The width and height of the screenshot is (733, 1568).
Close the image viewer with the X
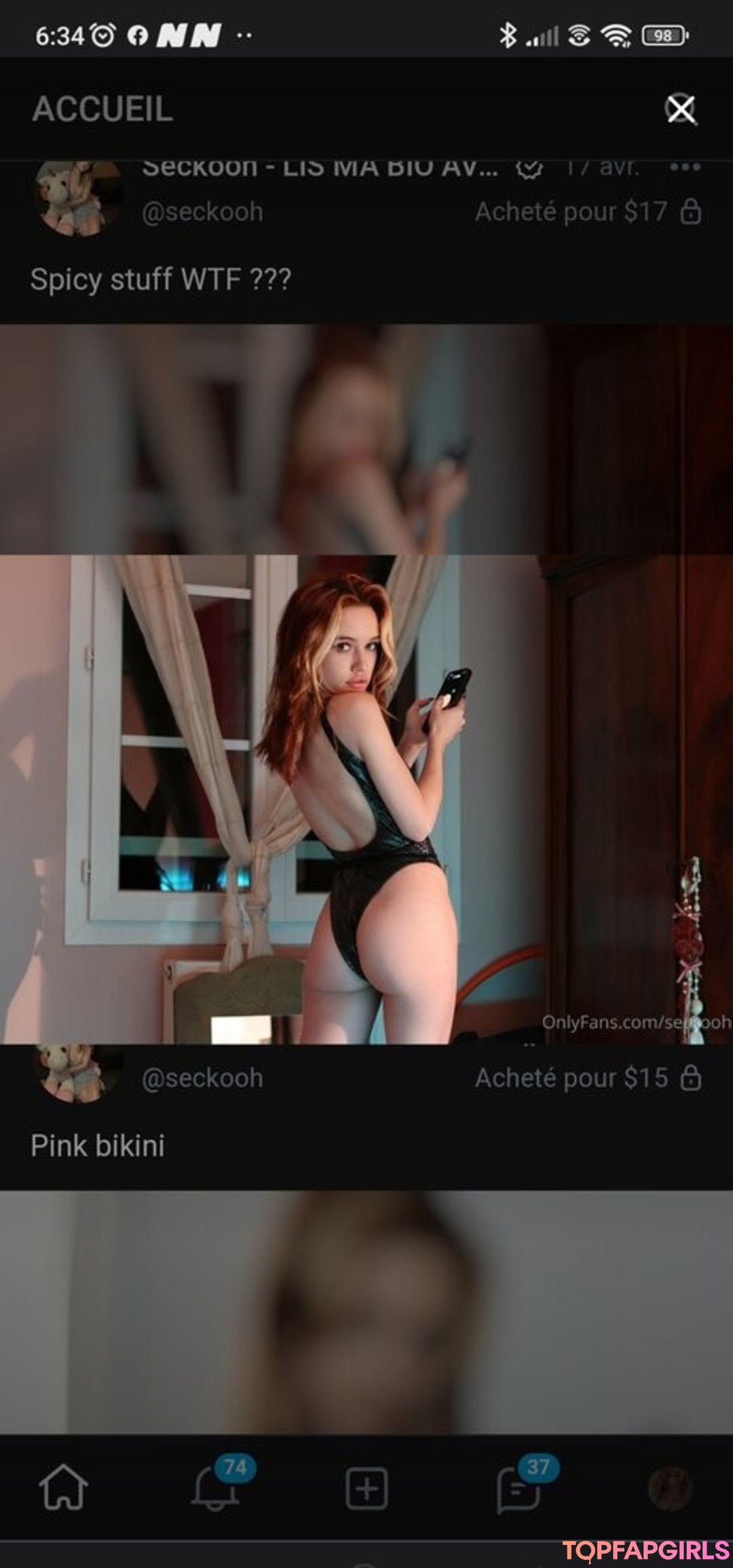pos(681,109)
